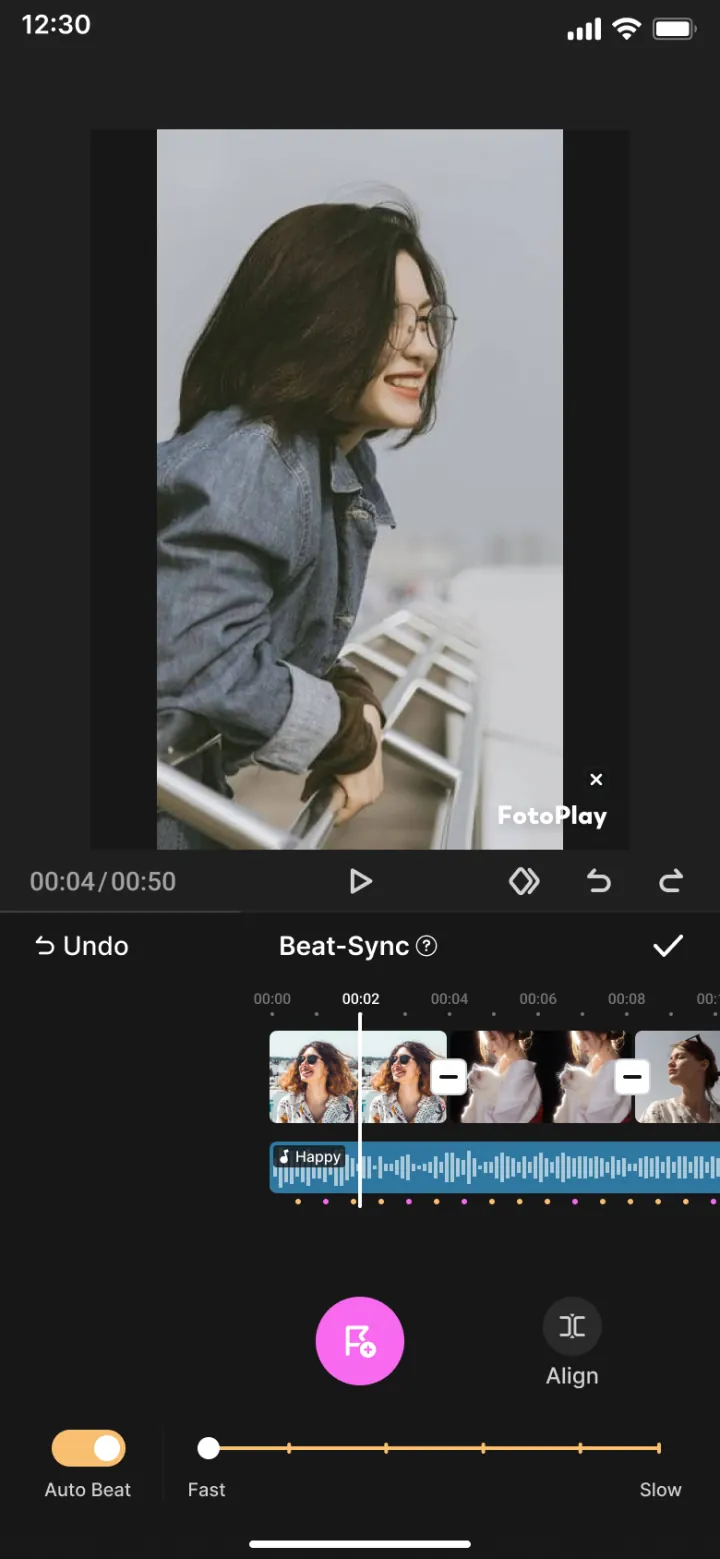This screenshot has width=720, height=1559.
Task: Select the first clip with sunglasses woman
Action: 357,1077
